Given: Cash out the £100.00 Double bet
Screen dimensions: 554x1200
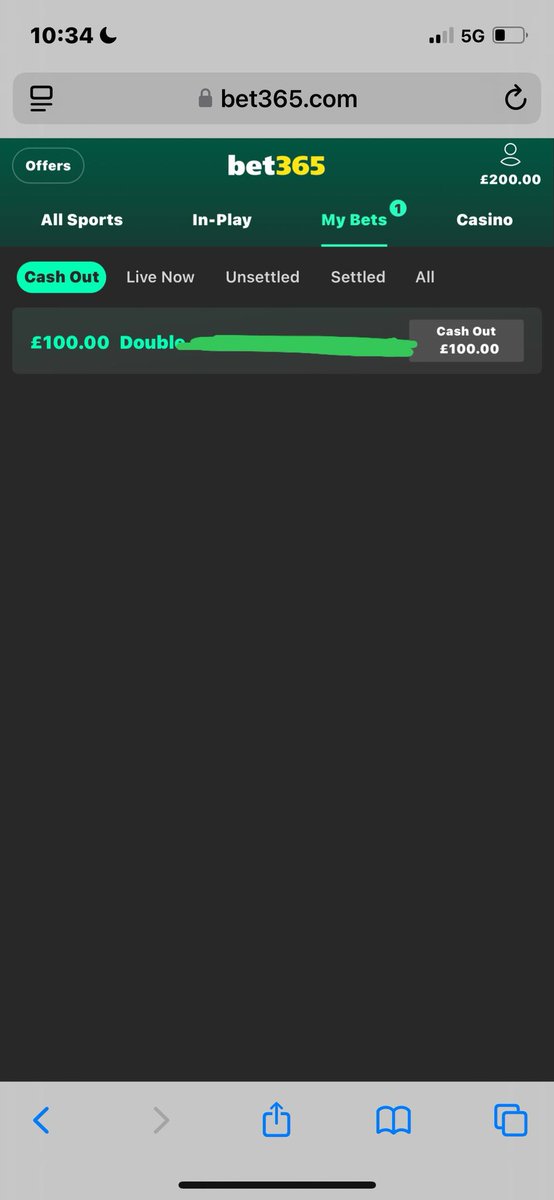Looking at the screenshot, I should click(466, 341).
